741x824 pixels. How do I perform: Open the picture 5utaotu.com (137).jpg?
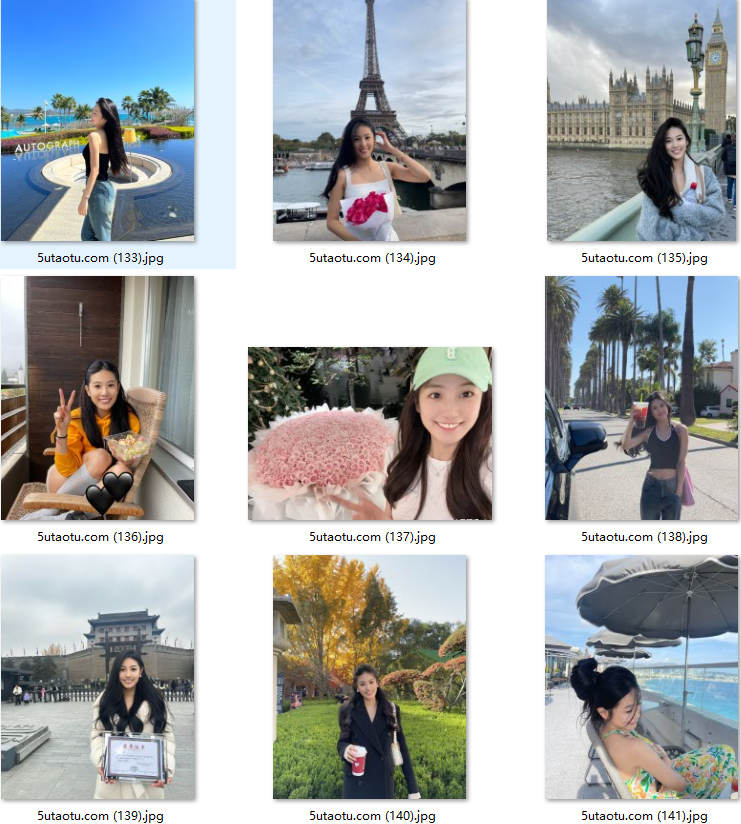[370, 433]
